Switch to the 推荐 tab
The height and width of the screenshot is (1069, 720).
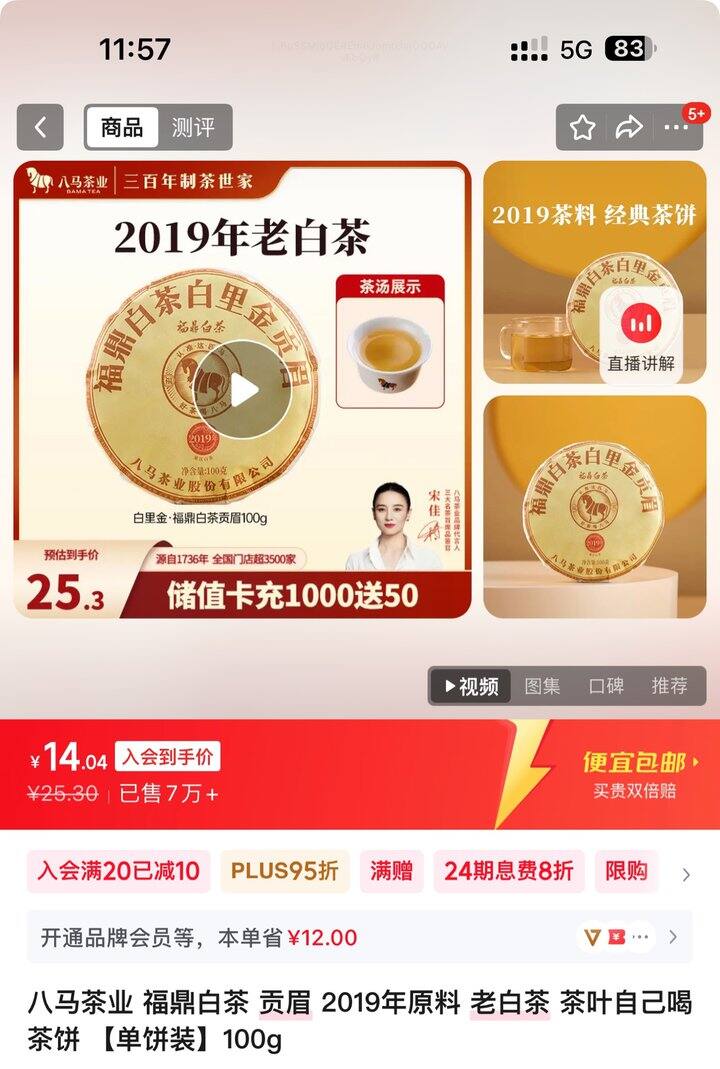click(670, 686)
